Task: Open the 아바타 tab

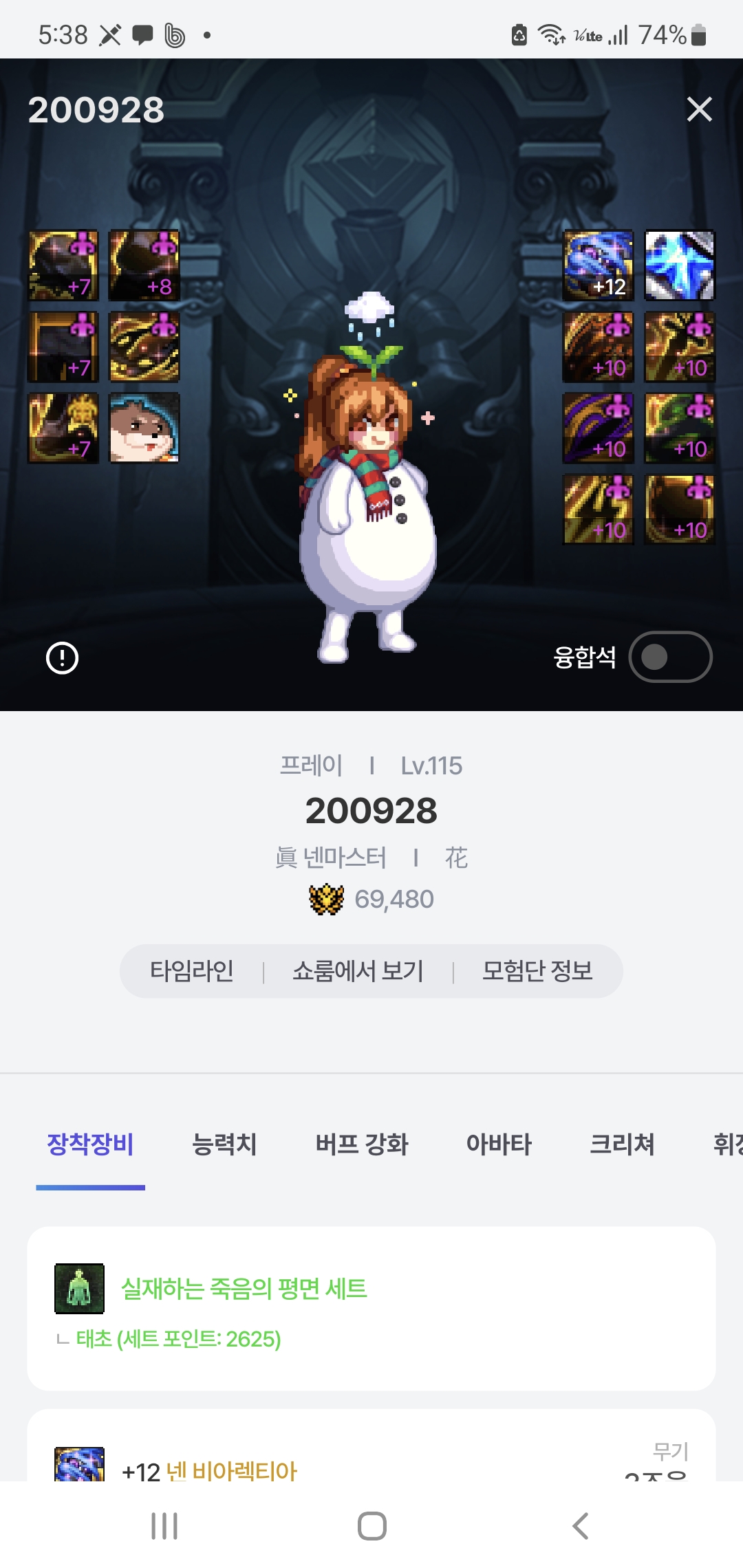Action: pyautogui.click(x=499, y=1144)
